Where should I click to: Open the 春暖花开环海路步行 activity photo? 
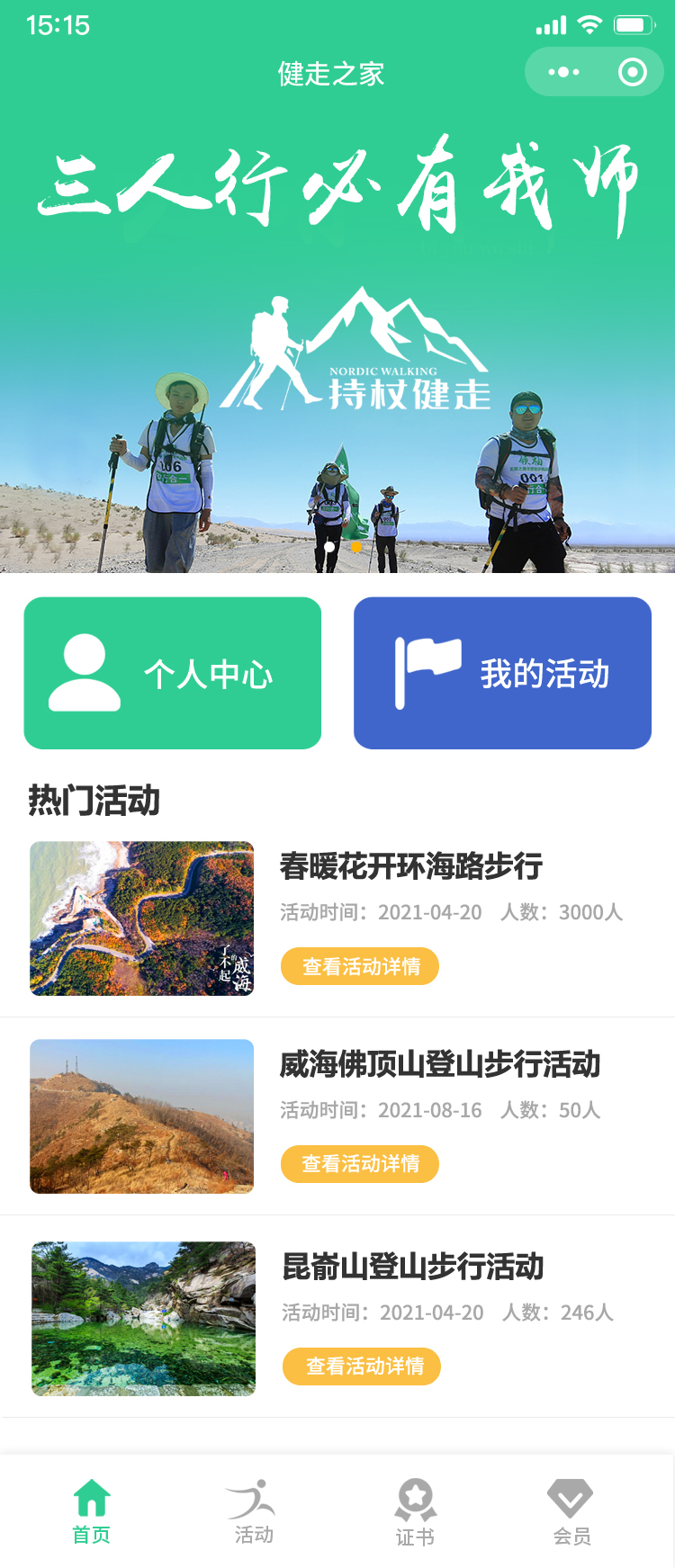142,918
